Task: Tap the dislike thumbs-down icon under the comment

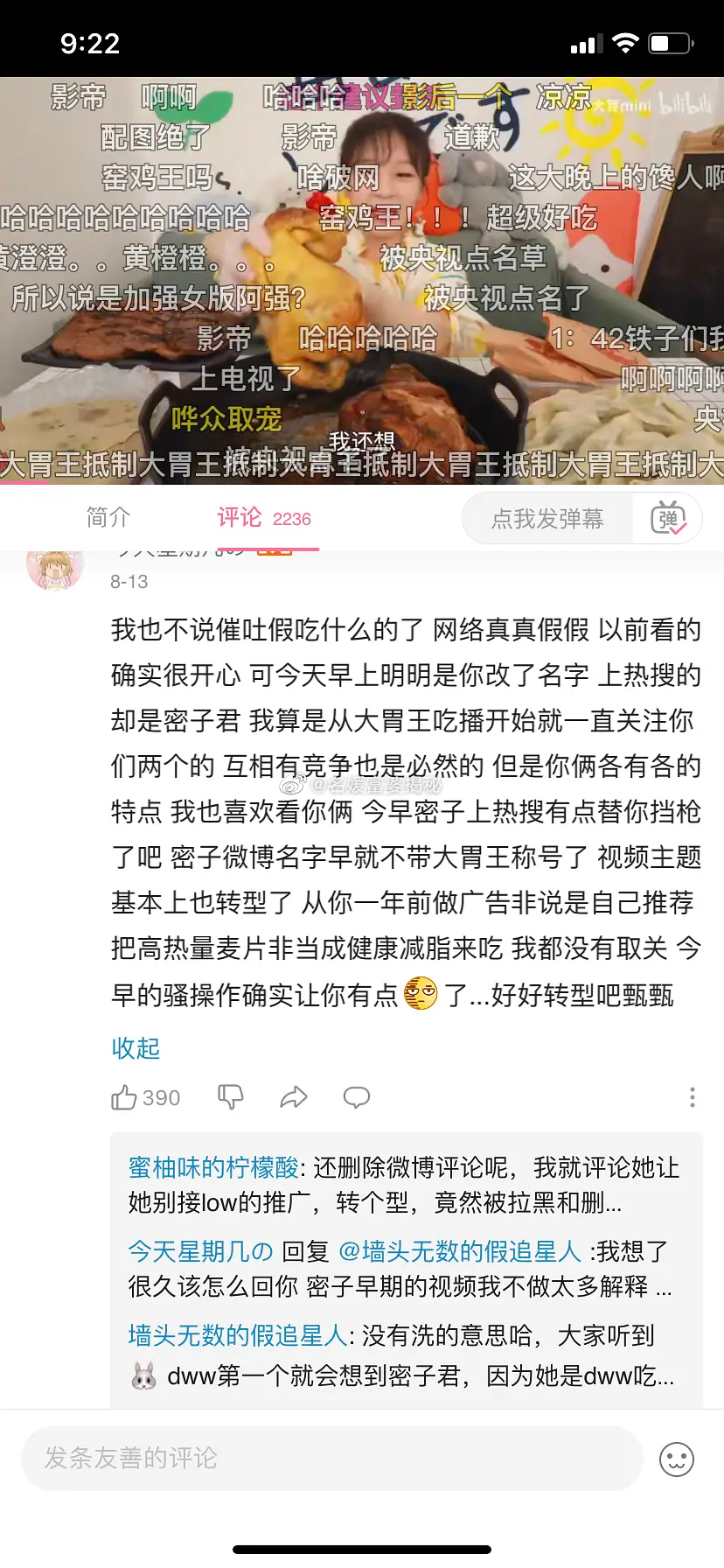Action: tap(230, 1097)
